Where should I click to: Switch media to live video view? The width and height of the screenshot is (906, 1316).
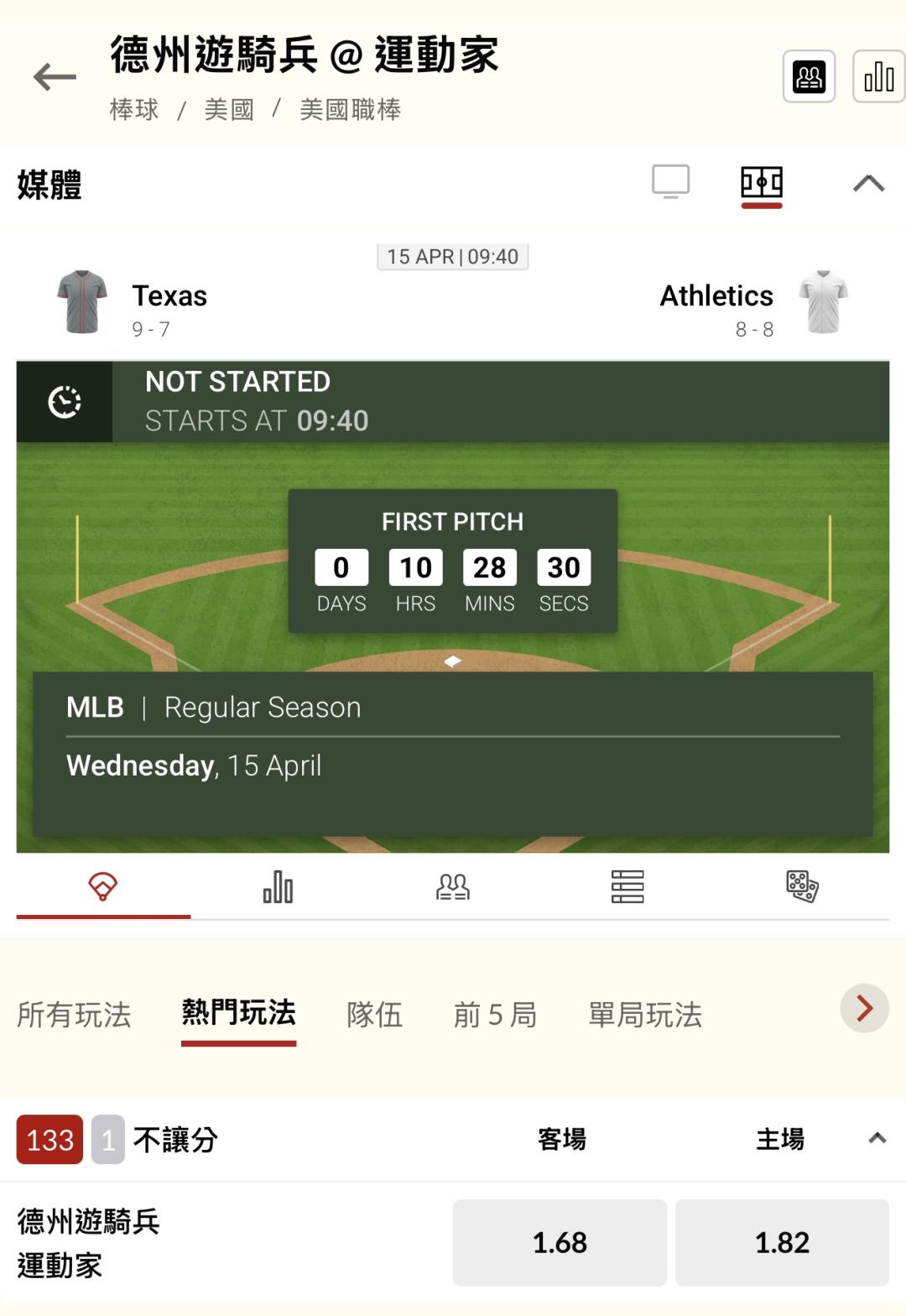tap(670, 181)
